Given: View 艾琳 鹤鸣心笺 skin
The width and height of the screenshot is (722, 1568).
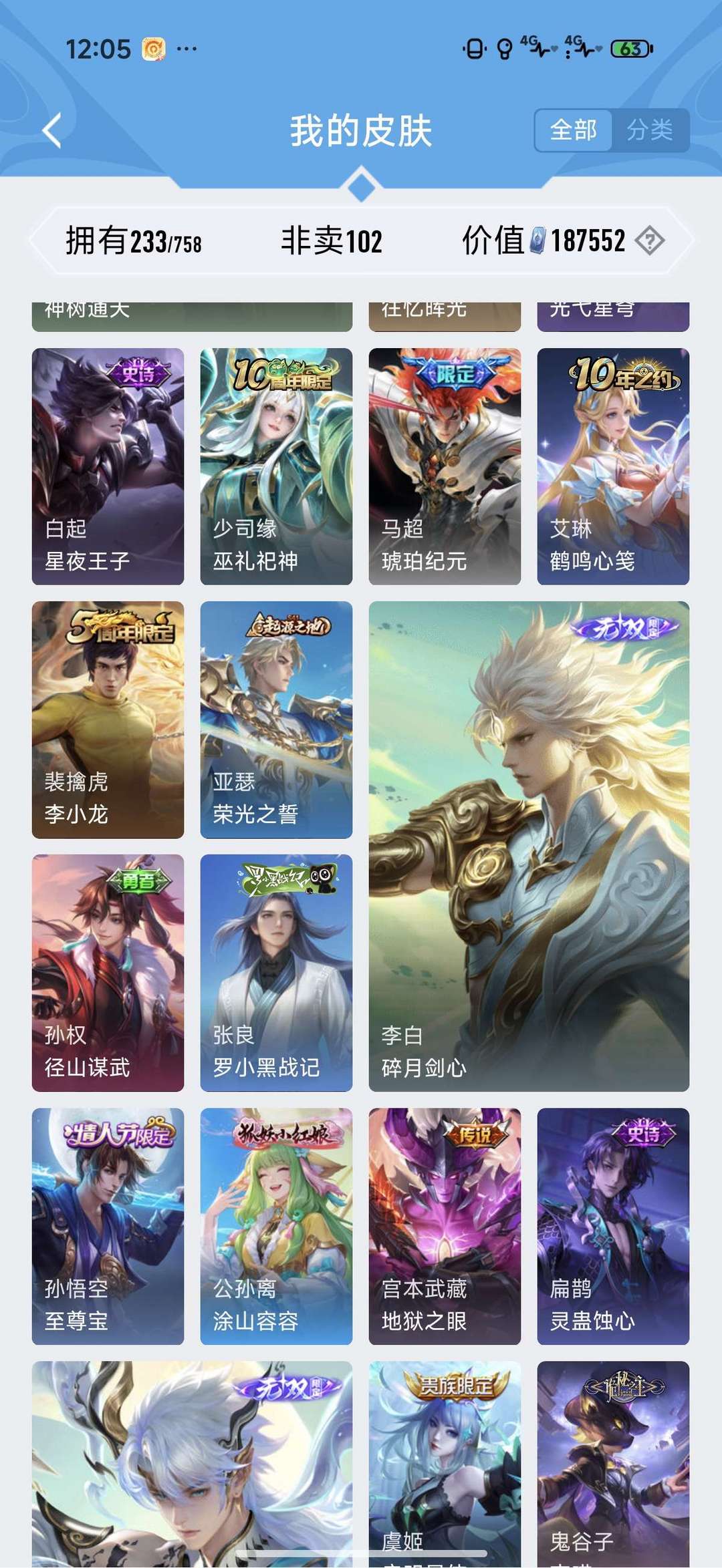Looking at the screenshot, I should pyautogui.click(x=613, y=466).
